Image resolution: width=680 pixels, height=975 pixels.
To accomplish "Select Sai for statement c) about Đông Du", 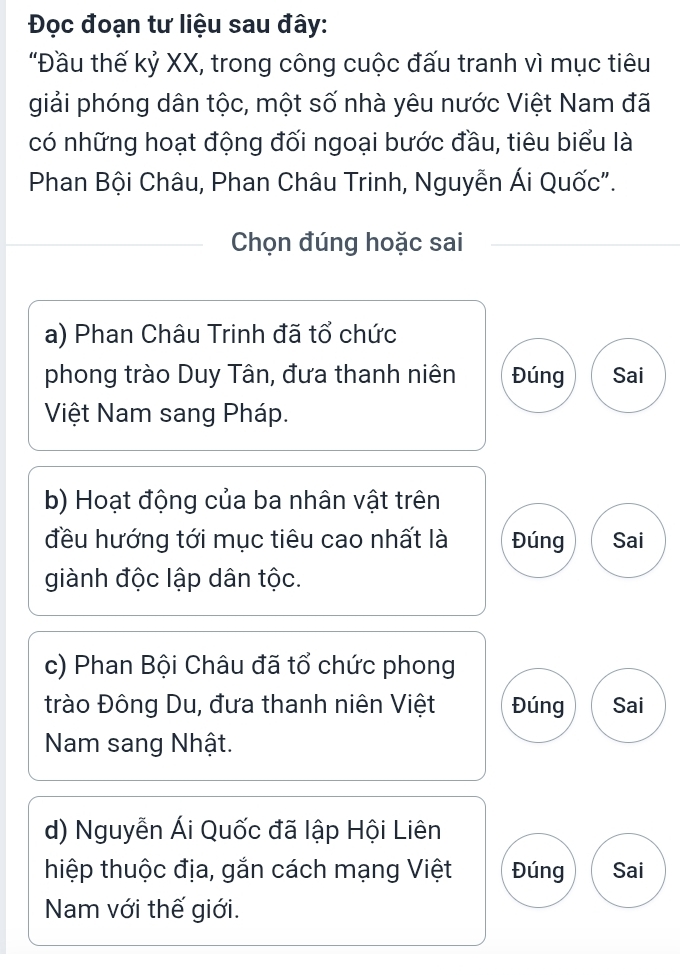I will click(628, 706).
